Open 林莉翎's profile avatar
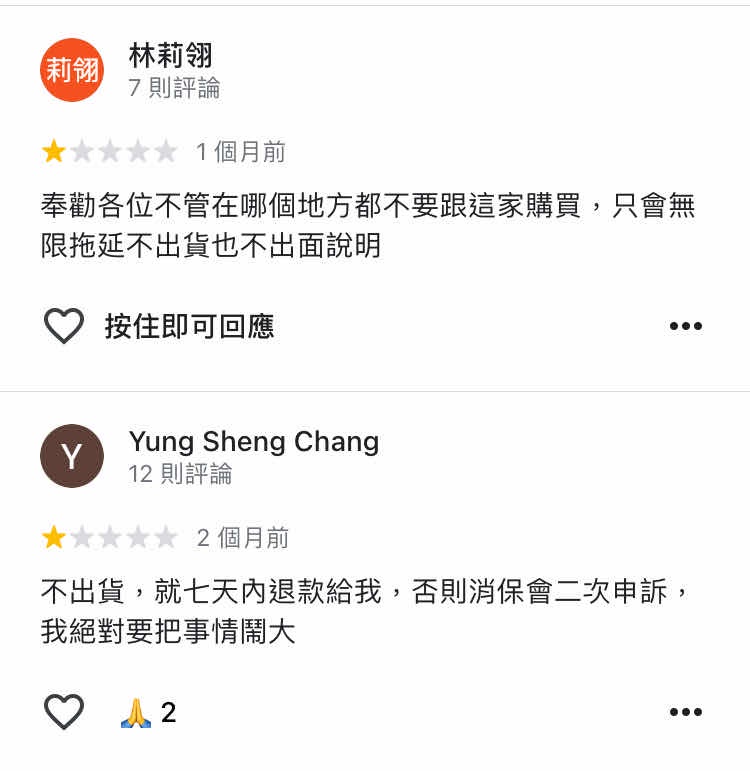 click(x=72, y=70)
